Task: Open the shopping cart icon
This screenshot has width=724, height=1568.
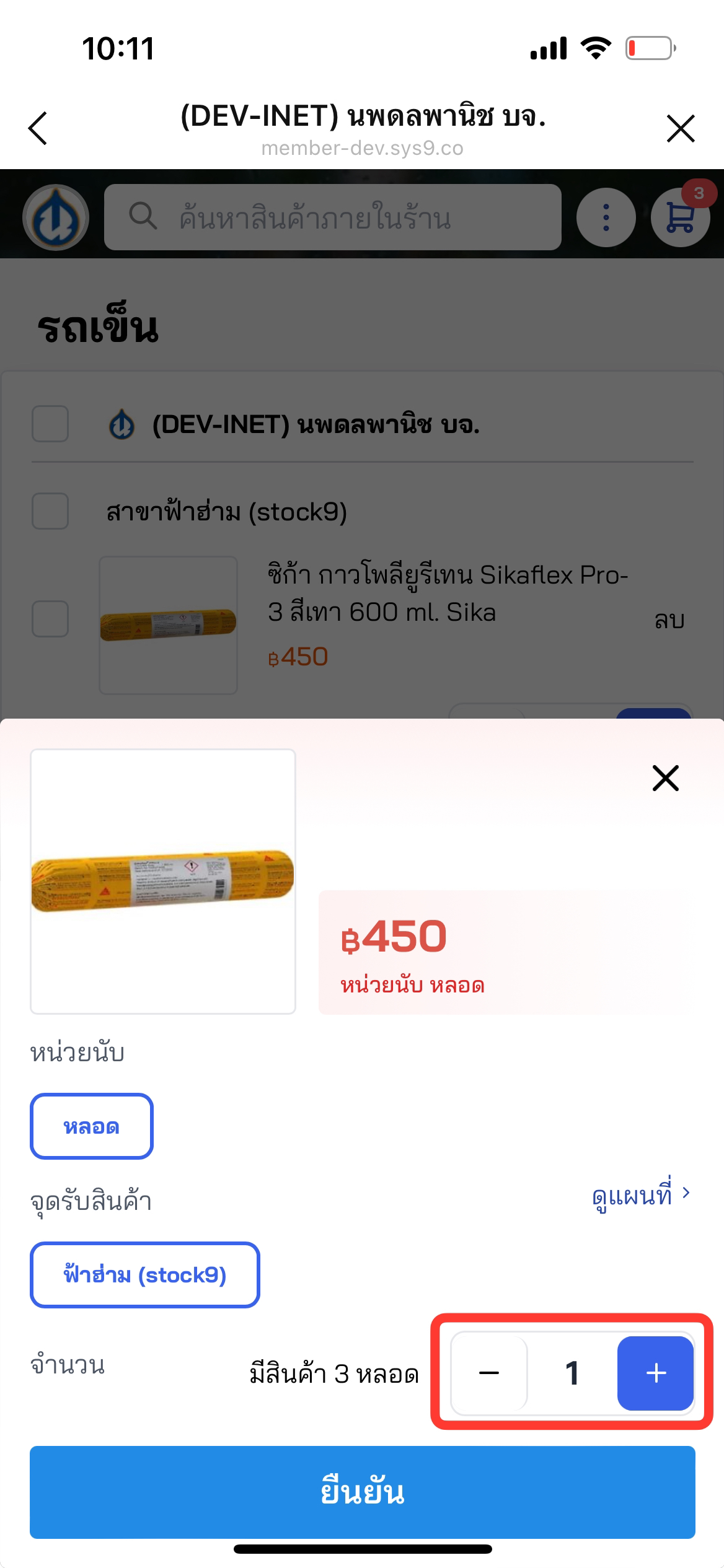Action: click(x=680, y=217)
